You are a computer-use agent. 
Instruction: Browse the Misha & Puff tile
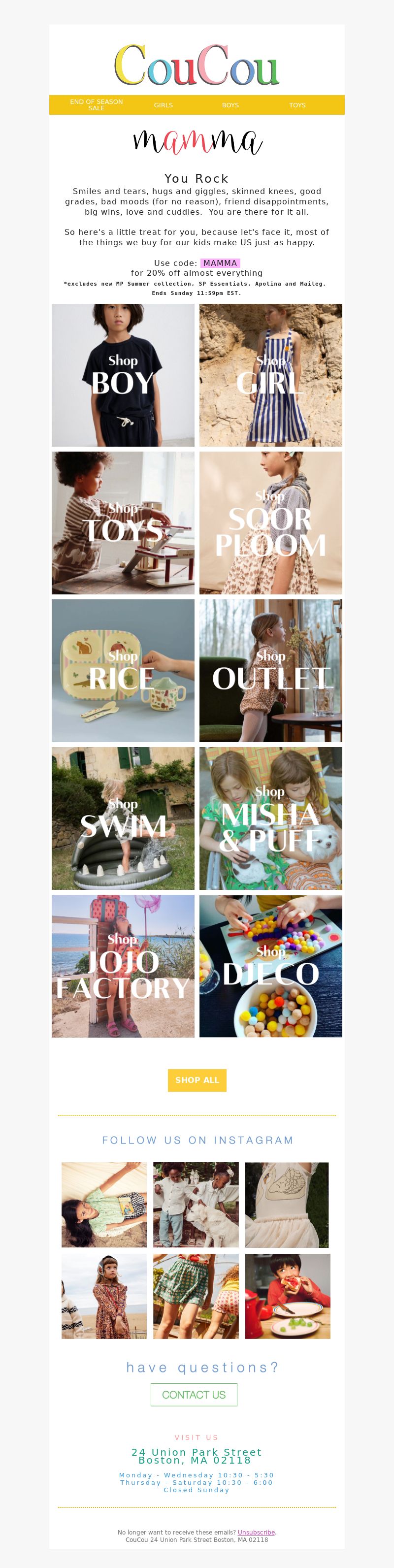point(270,818)
